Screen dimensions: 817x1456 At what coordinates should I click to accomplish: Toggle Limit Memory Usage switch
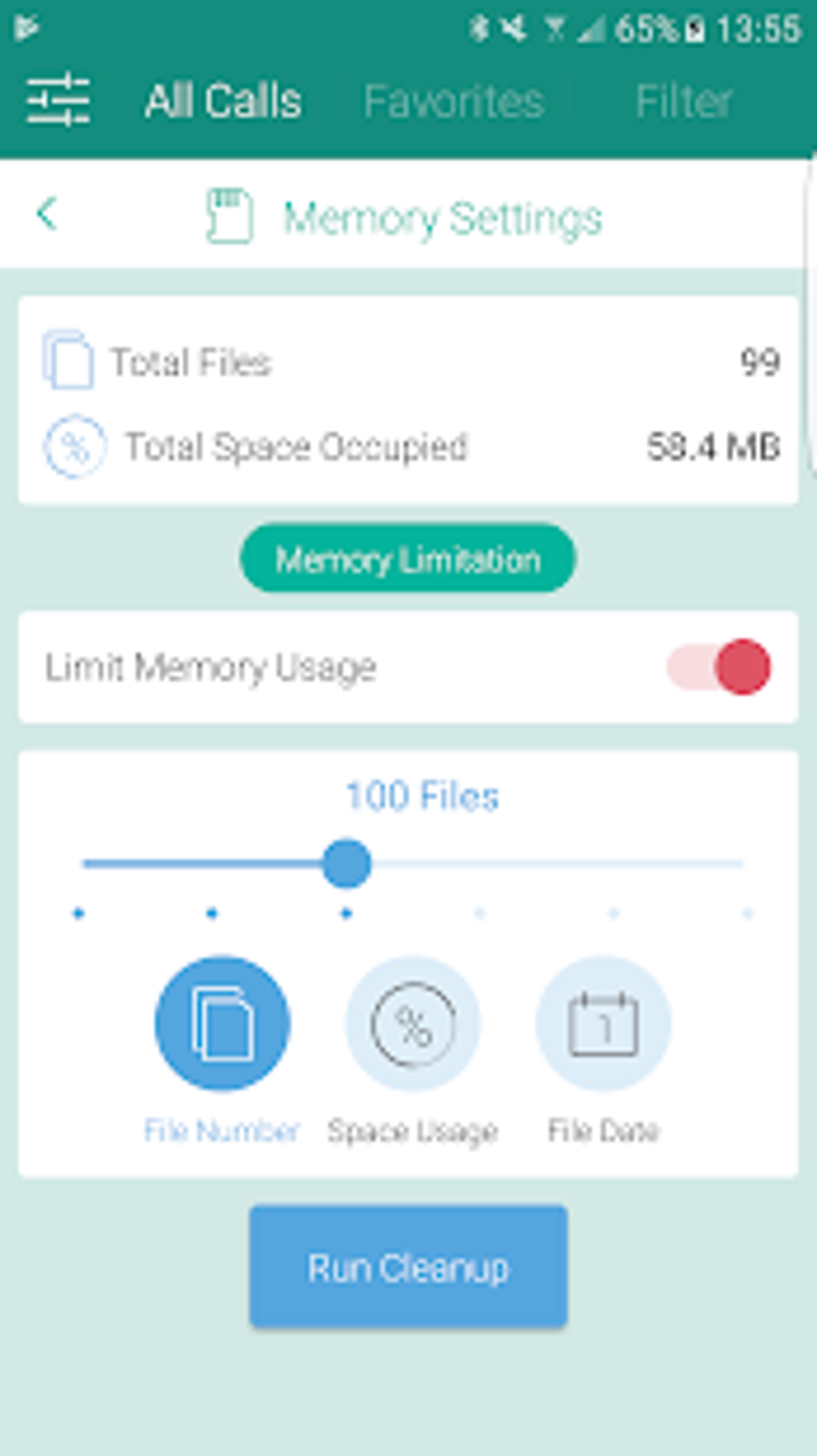tap(718, 667)
